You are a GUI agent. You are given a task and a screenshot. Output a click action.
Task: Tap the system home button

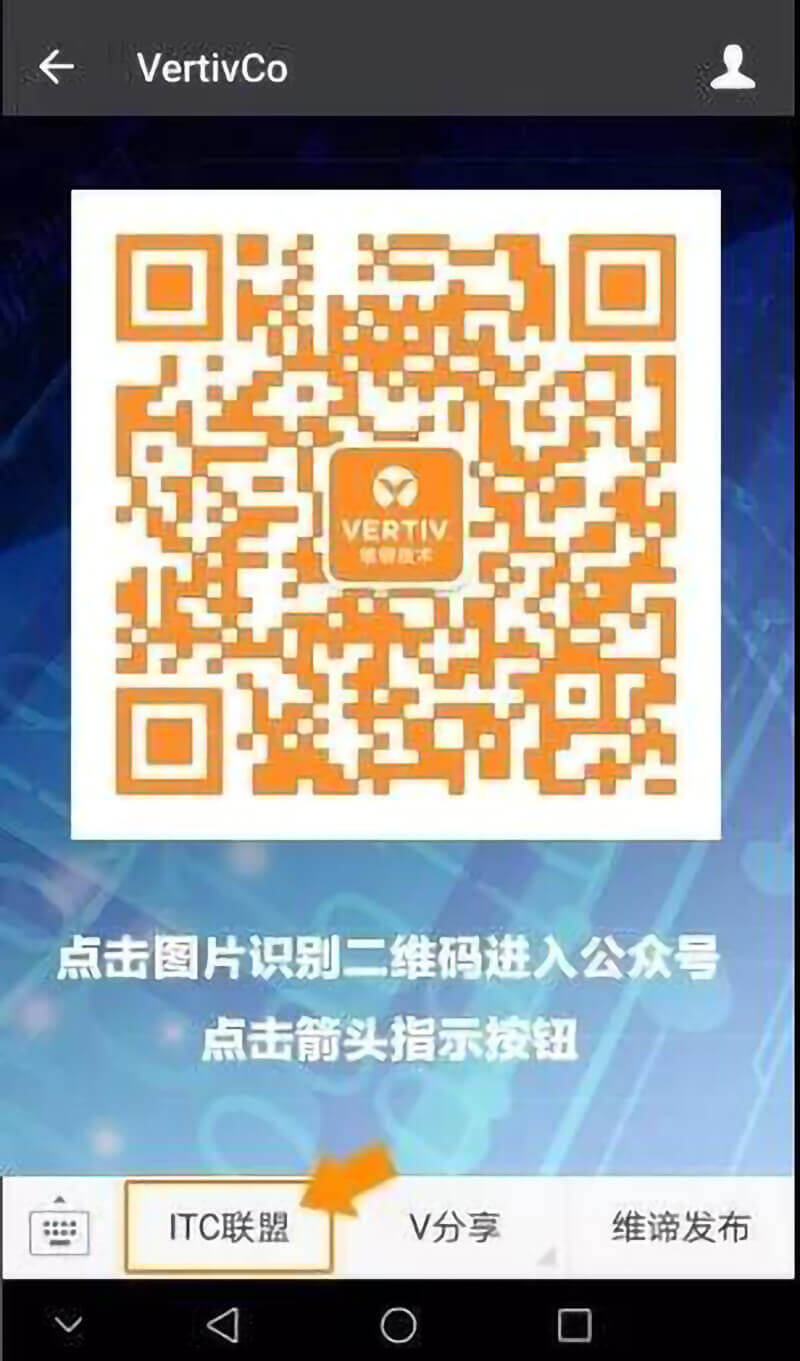[x=398, y=1325]
